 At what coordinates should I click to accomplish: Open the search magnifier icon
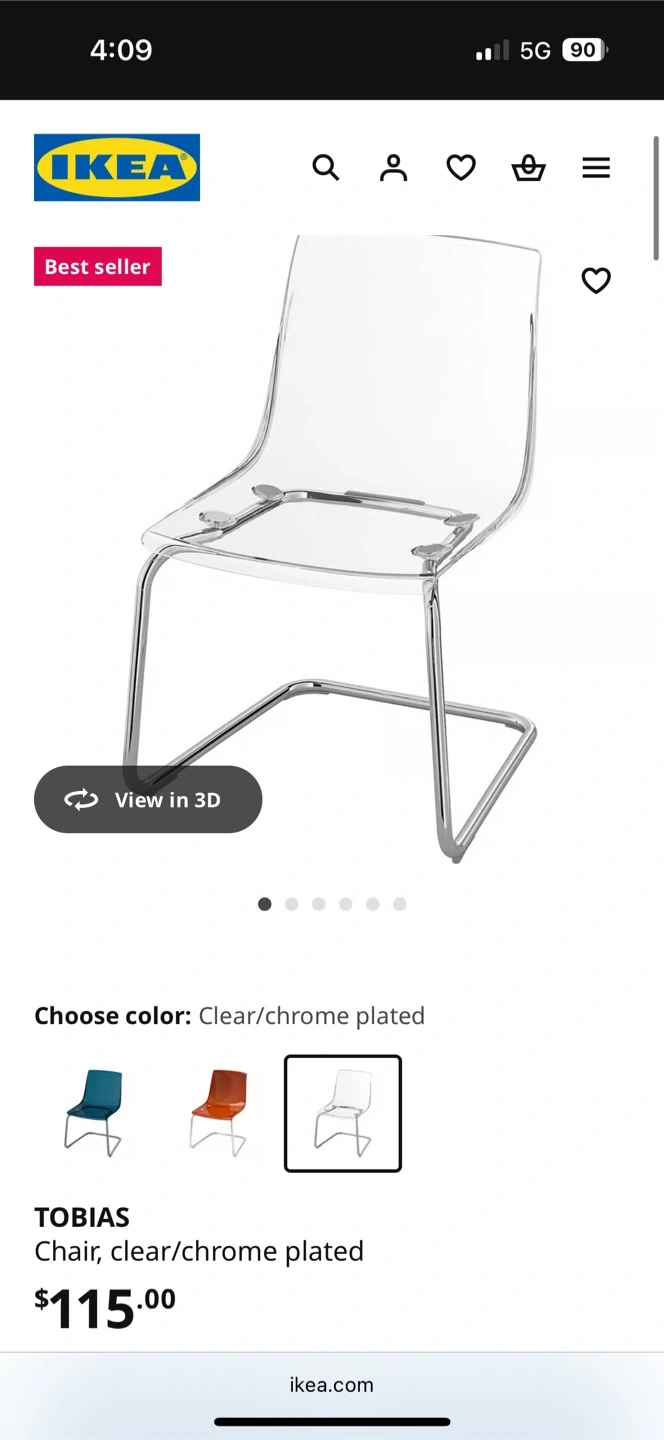pyautogui.click(x=326, y=167)
